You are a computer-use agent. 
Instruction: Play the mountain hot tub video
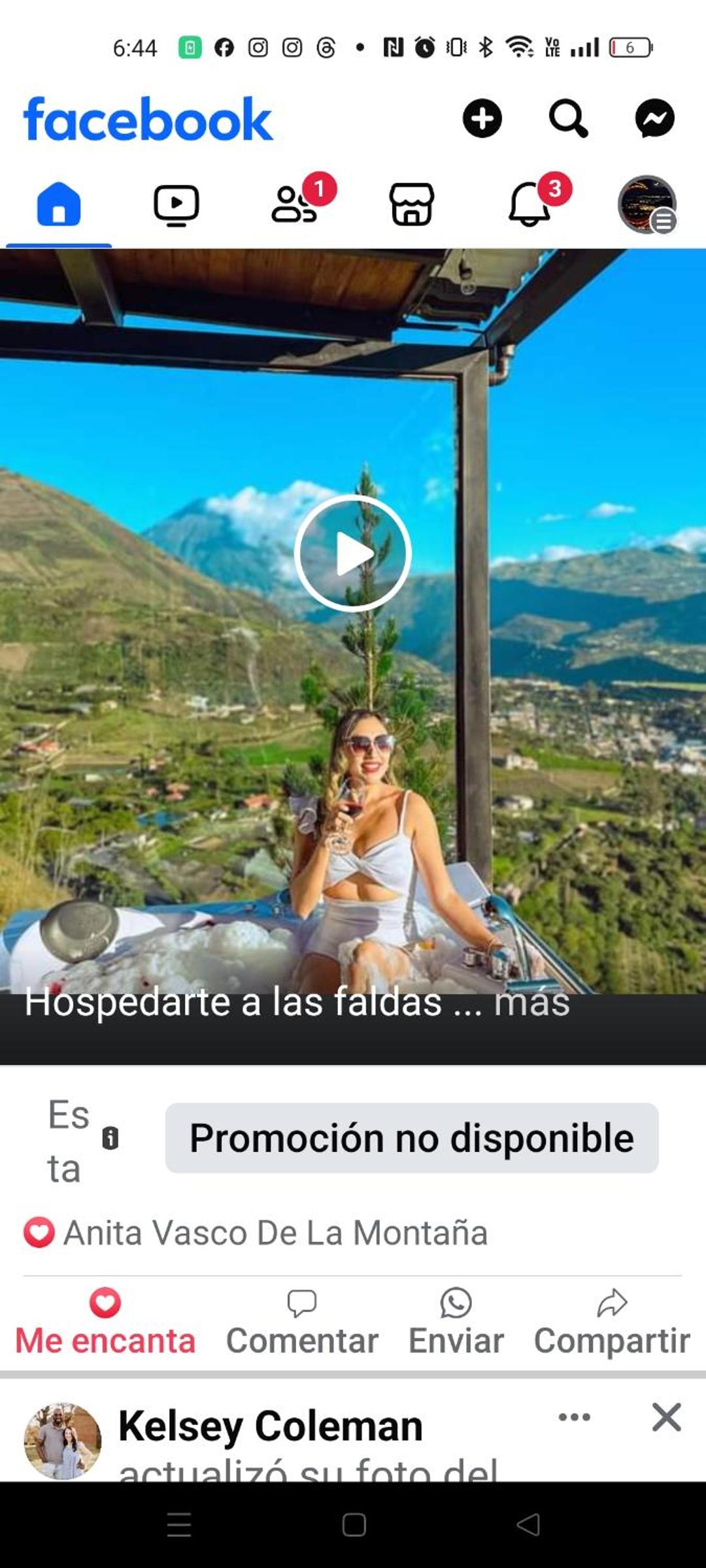(352, 553)
